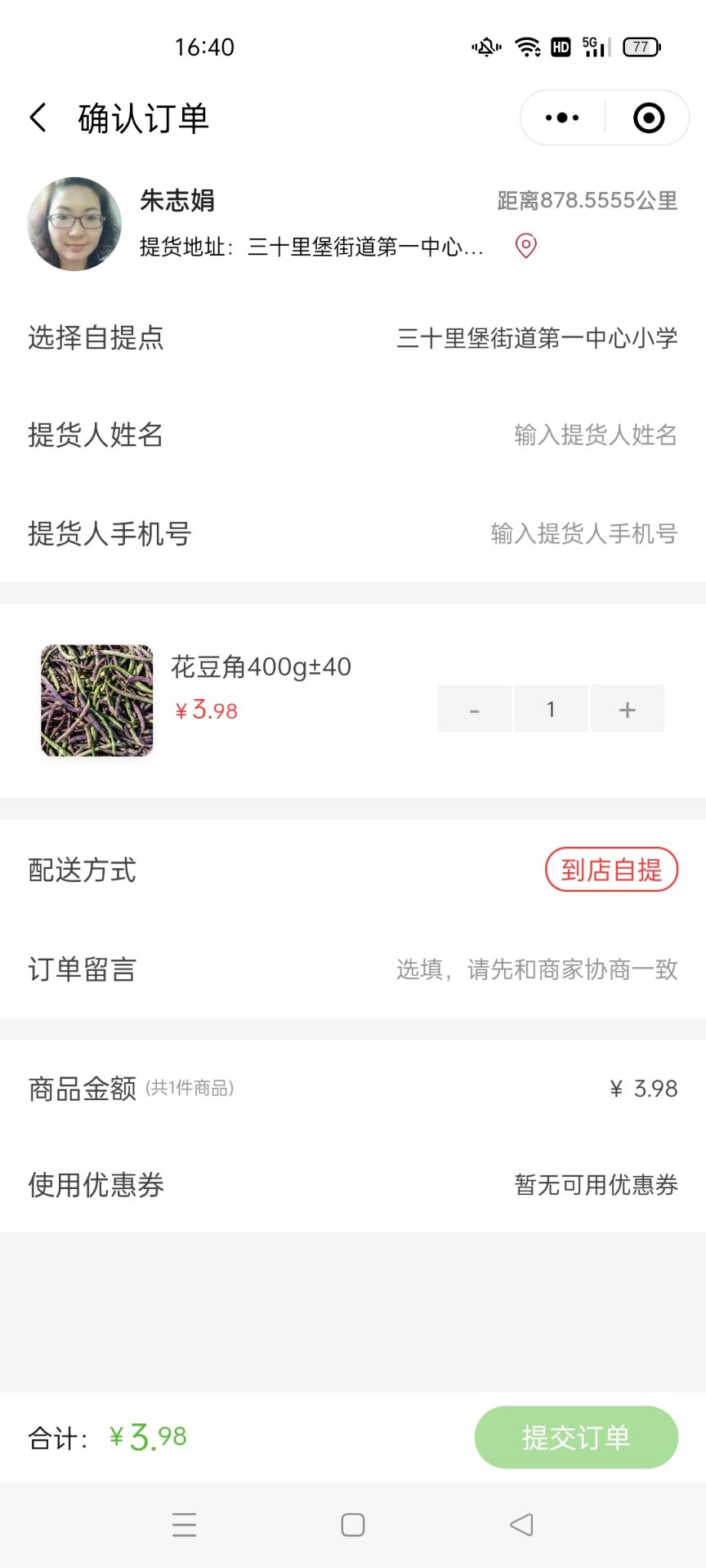Decrease 花豆角 quantity with the minus button
Screen dimensions: 706x1568
475,709
